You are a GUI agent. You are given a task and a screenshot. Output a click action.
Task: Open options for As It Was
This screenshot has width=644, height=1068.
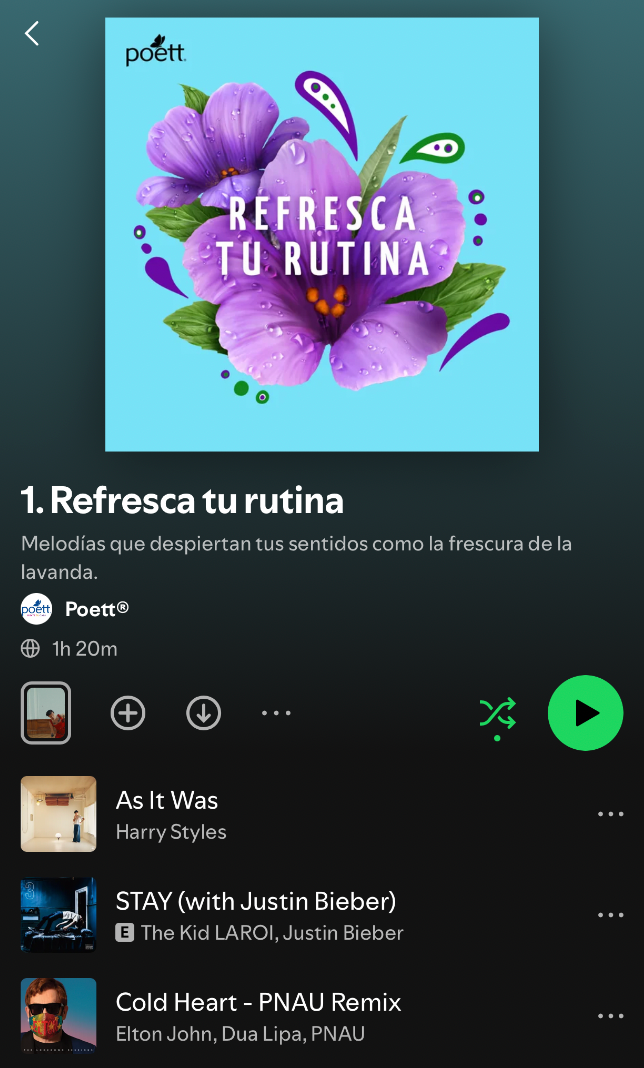click(x=610, y=814)
